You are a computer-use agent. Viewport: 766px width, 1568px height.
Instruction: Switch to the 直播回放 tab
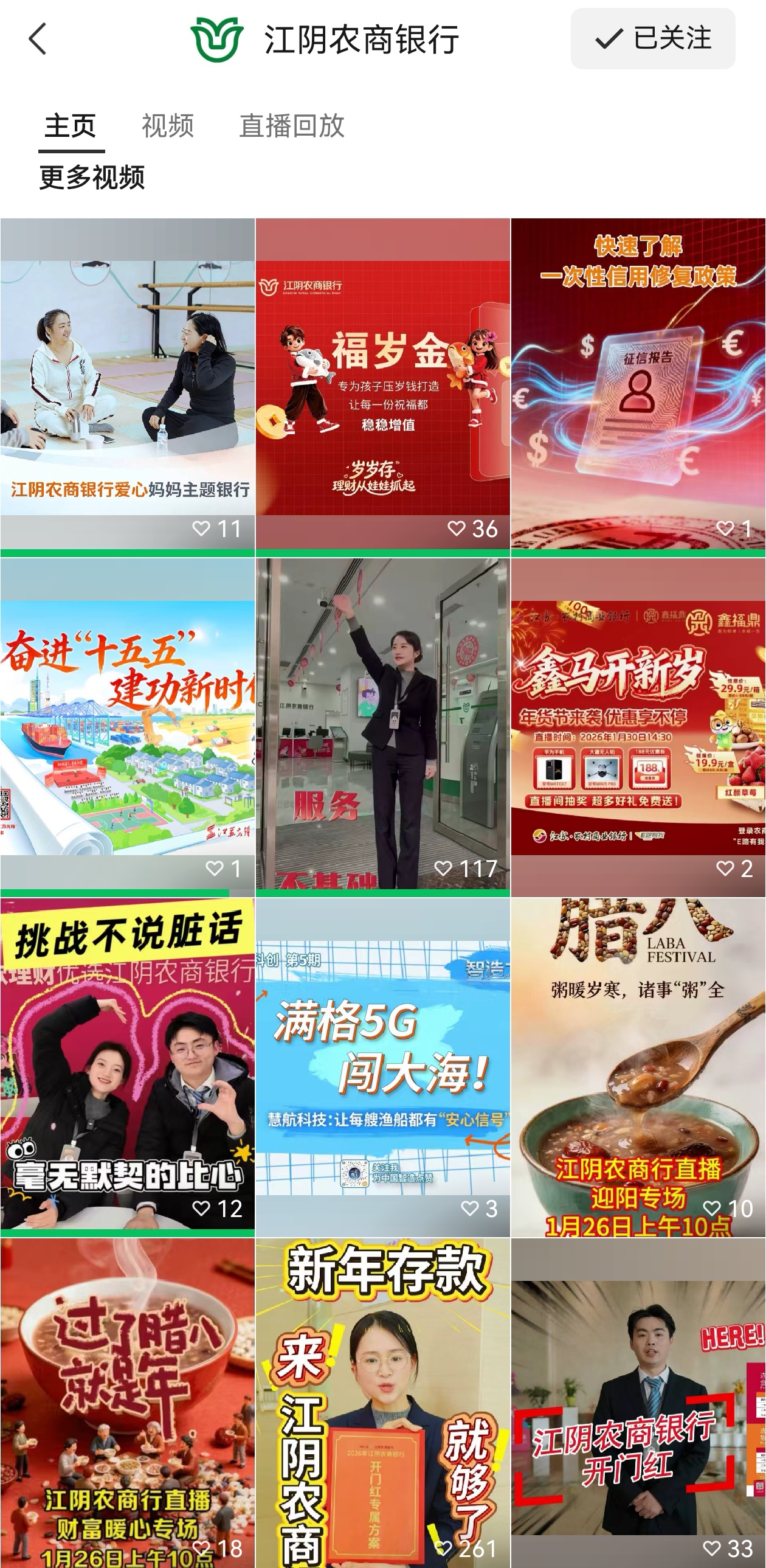click(291, 126)
